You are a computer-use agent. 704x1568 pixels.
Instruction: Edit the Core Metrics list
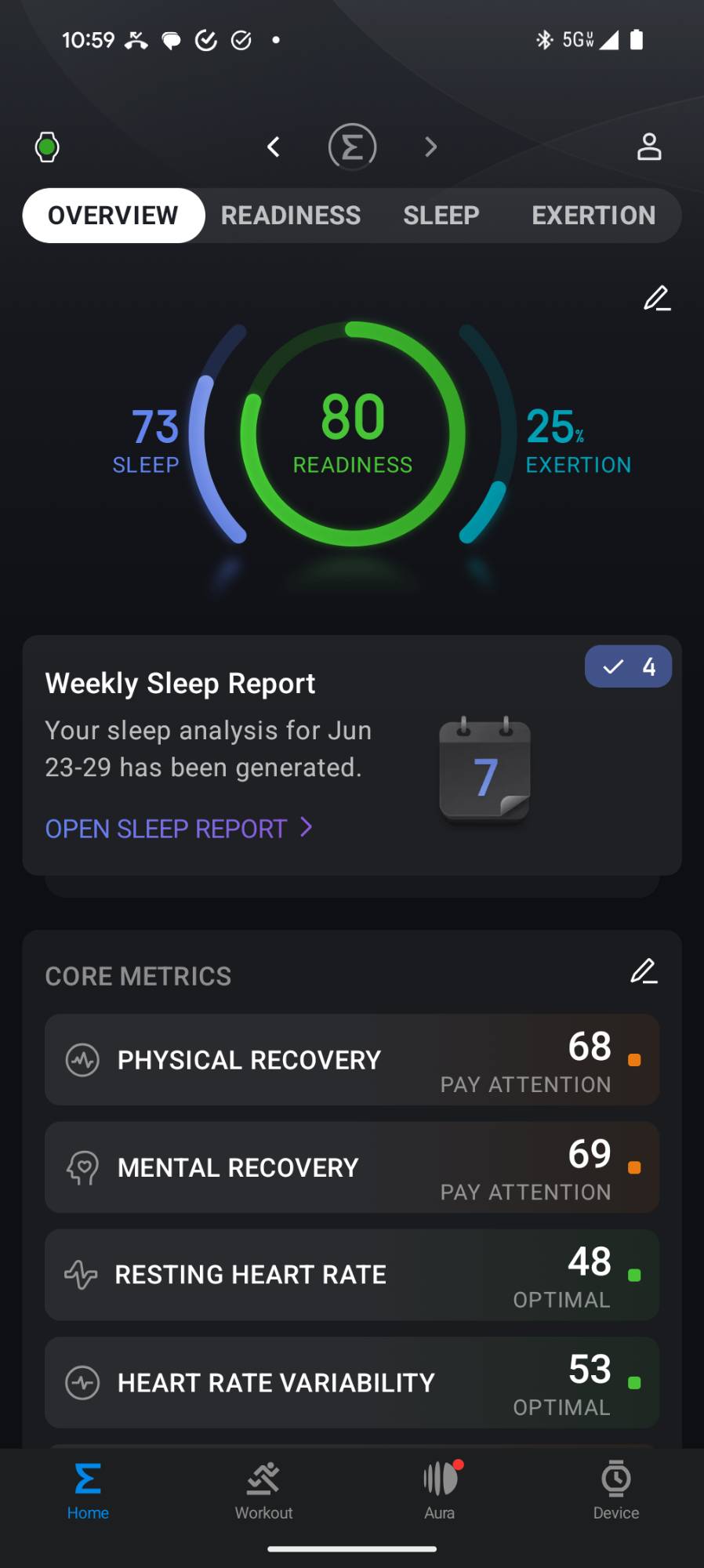644,972
